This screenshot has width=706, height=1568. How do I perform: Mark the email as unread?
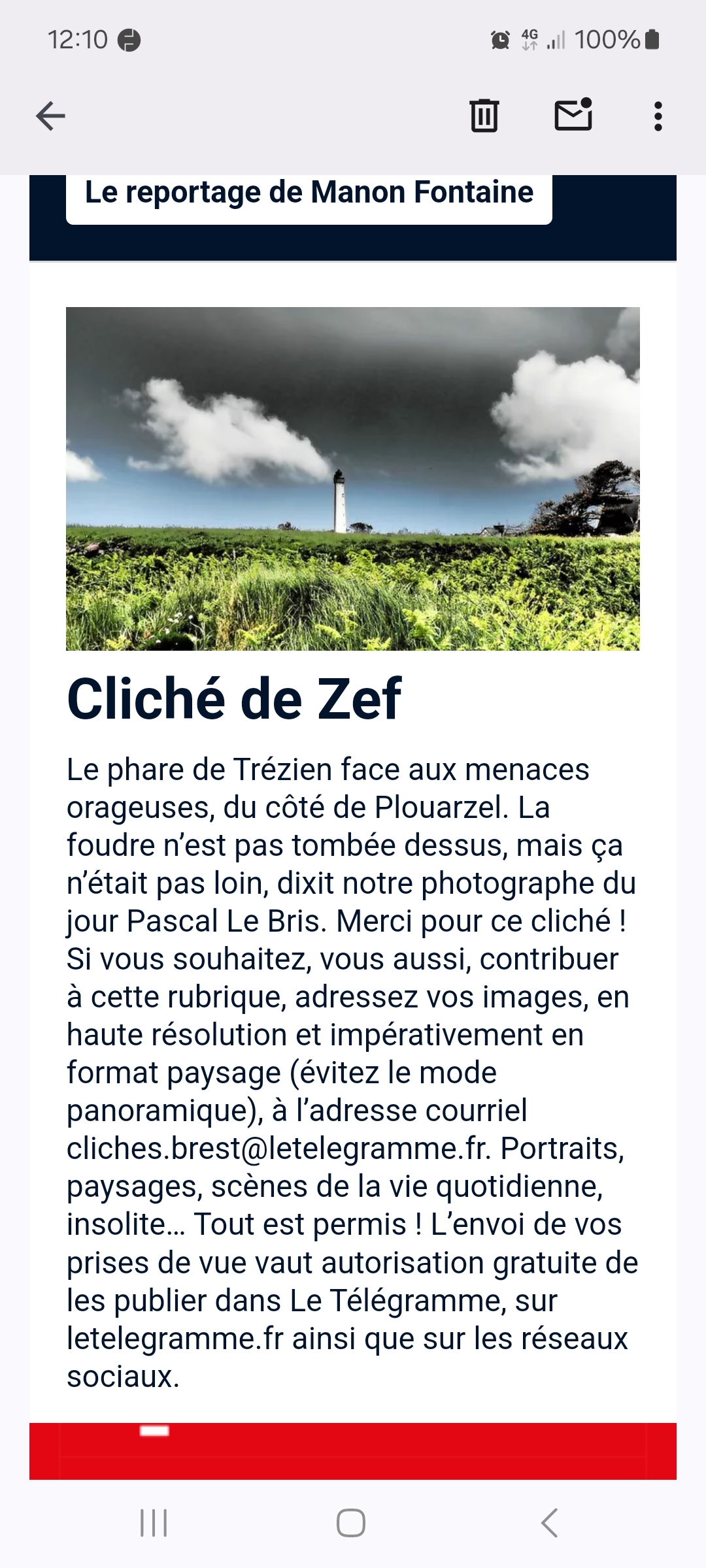tap(573, 115)
